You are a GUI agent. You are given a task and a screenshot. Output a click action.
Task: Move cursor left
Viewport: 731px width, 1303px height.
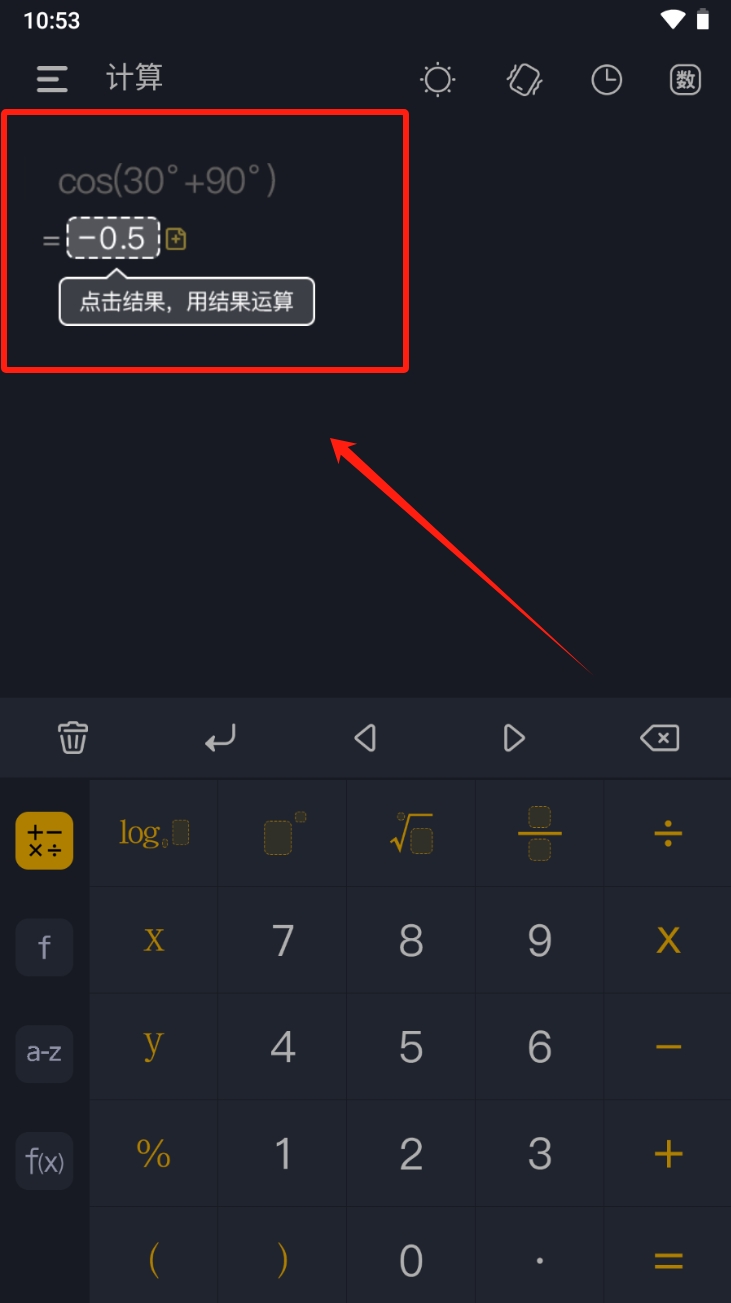[x=365, y=739]
